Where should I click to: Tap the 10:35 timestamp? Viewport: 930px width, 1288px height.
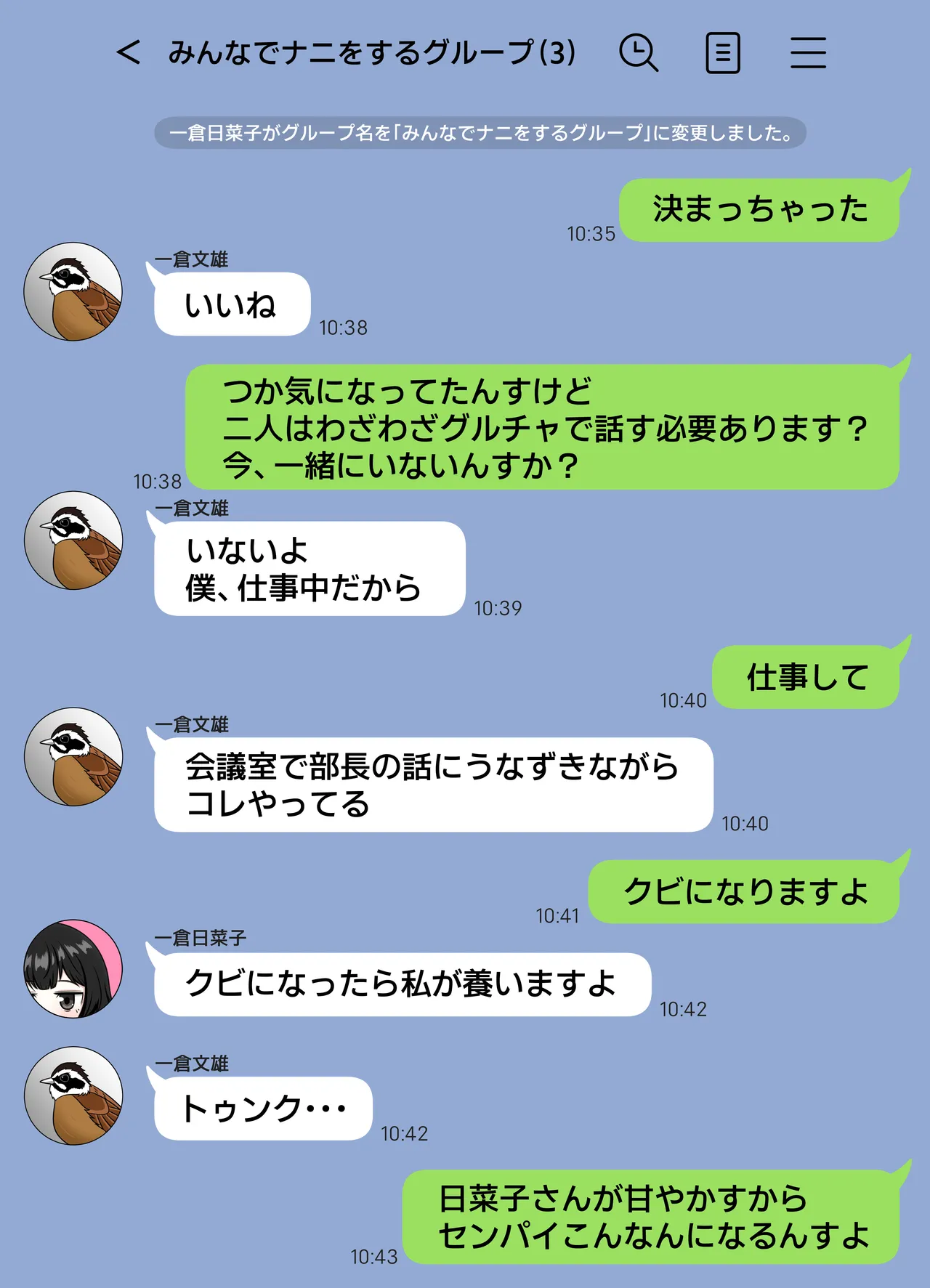pos(591,235)
